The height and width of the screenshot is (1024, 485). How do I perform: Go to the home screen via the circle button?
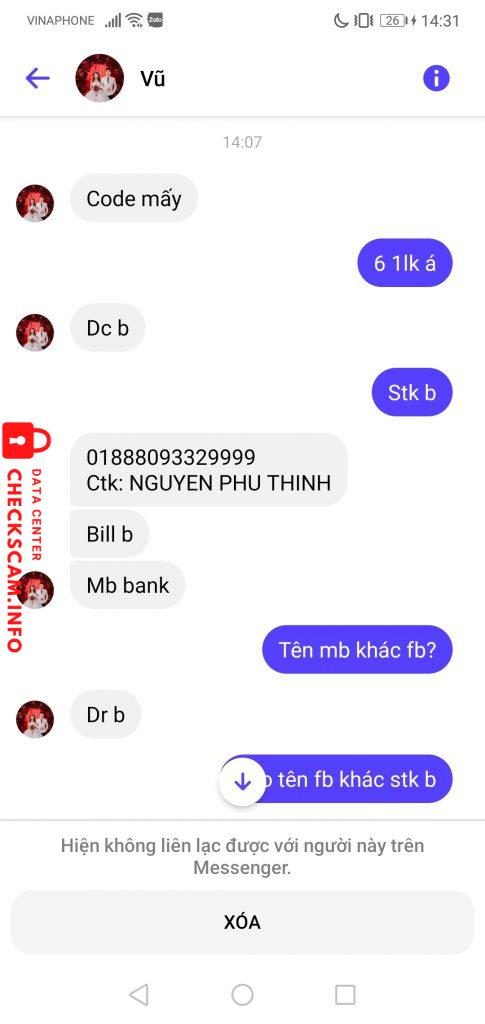coord(242,995)
